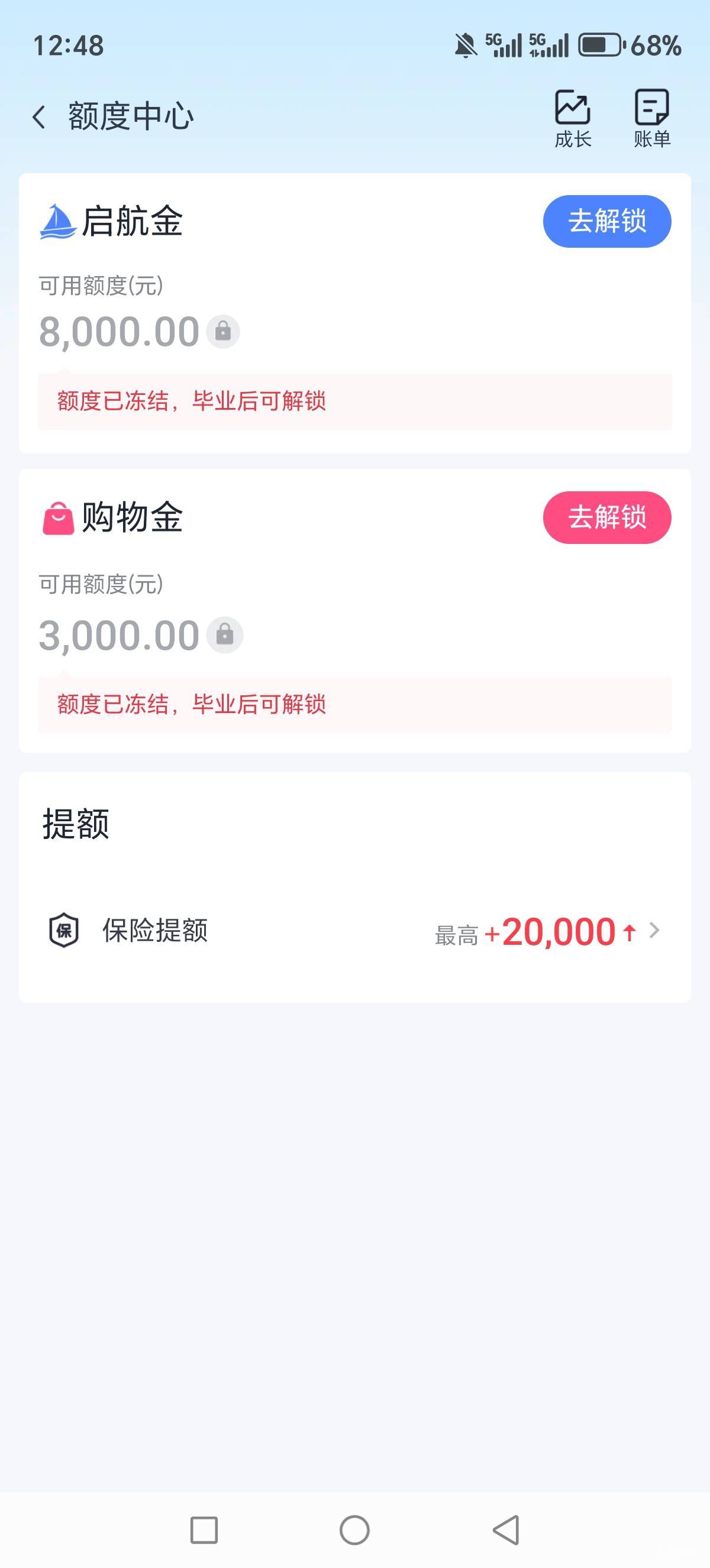Go to home via system navigation
The height and width of the screenshot is (1568, 710).
click(x=354, y=1530)
